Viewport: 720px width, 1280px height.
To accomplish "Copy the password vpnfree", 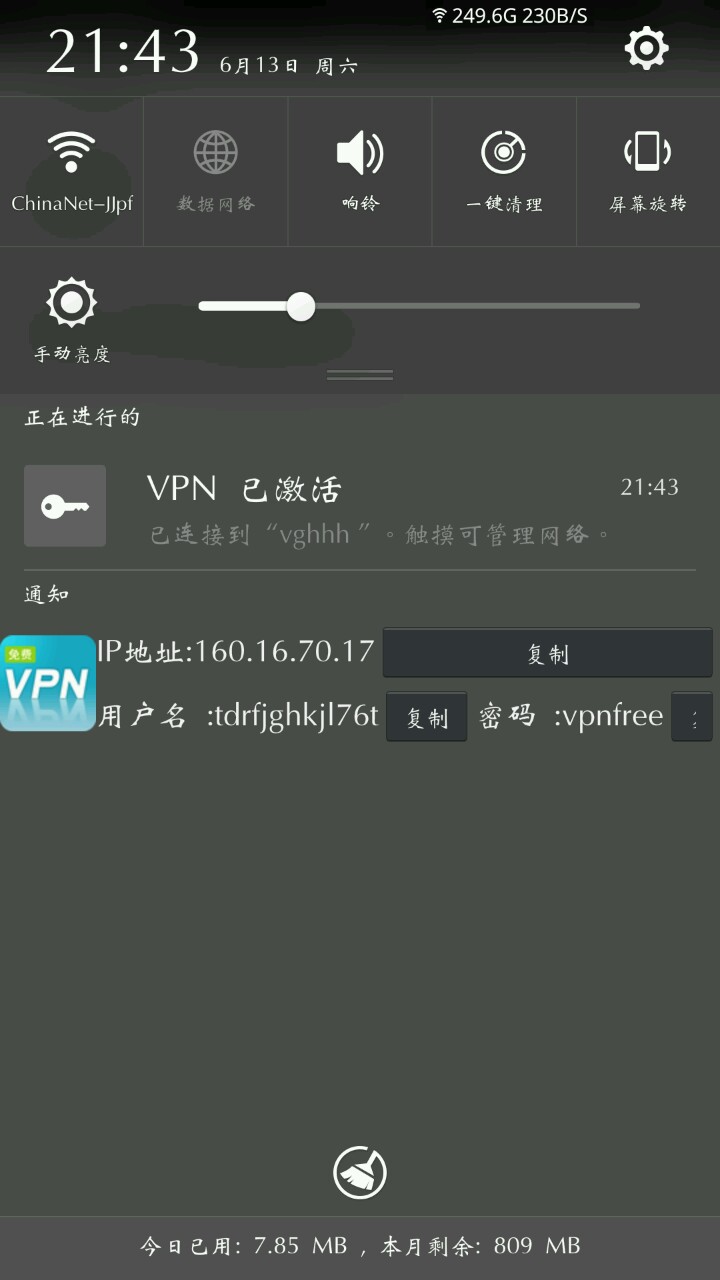I will point(693,717).
